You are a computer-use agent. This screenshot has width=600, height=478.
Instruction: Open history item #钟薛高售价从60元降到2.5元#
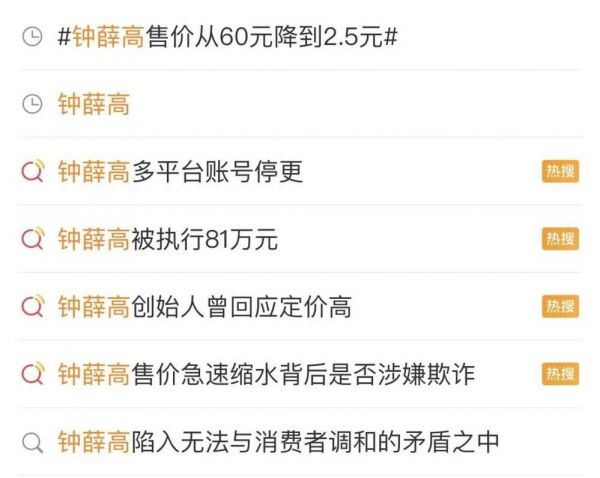(228, 37)
